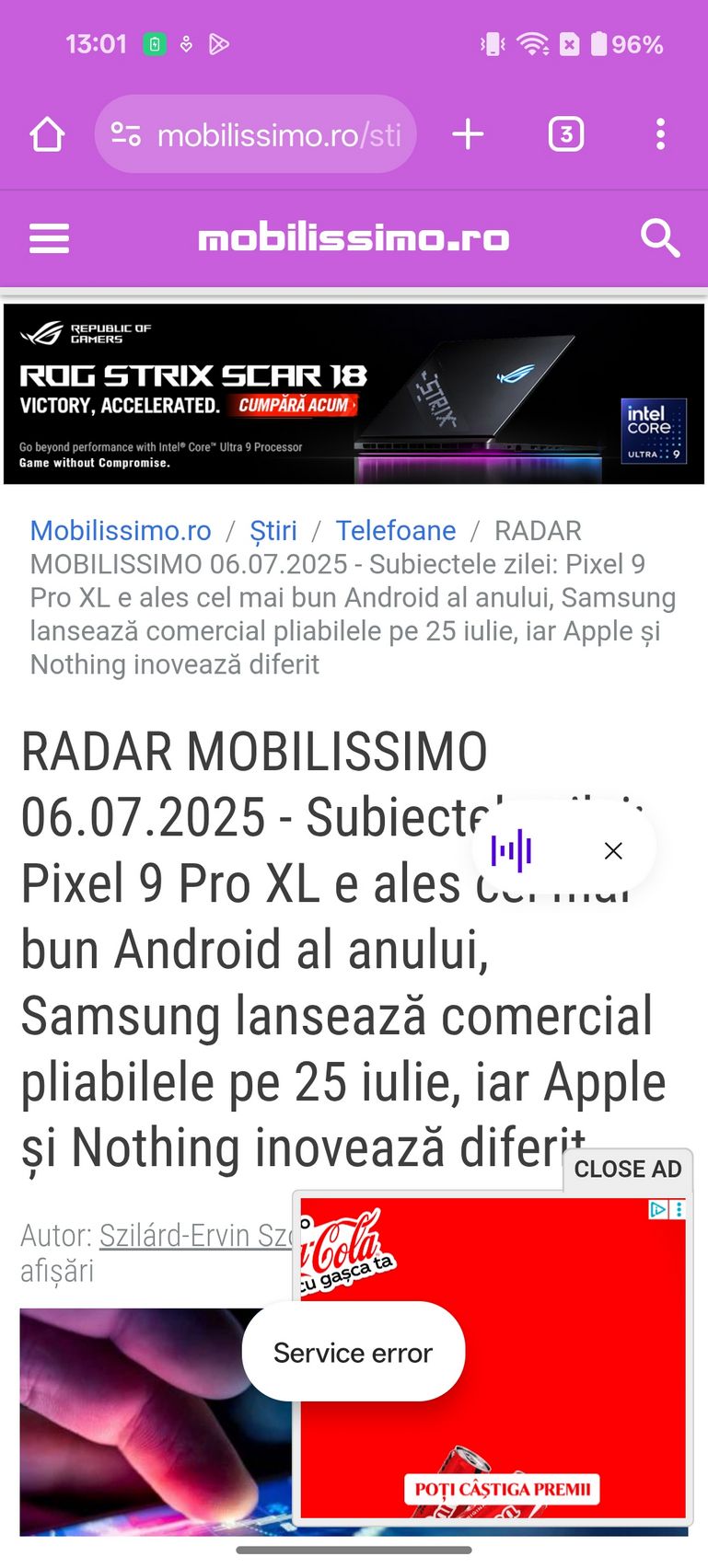Screen dimensions: 708x1568
Task: Open the tab switcher showing 3 tabs
Action: [x=566, y=134]
